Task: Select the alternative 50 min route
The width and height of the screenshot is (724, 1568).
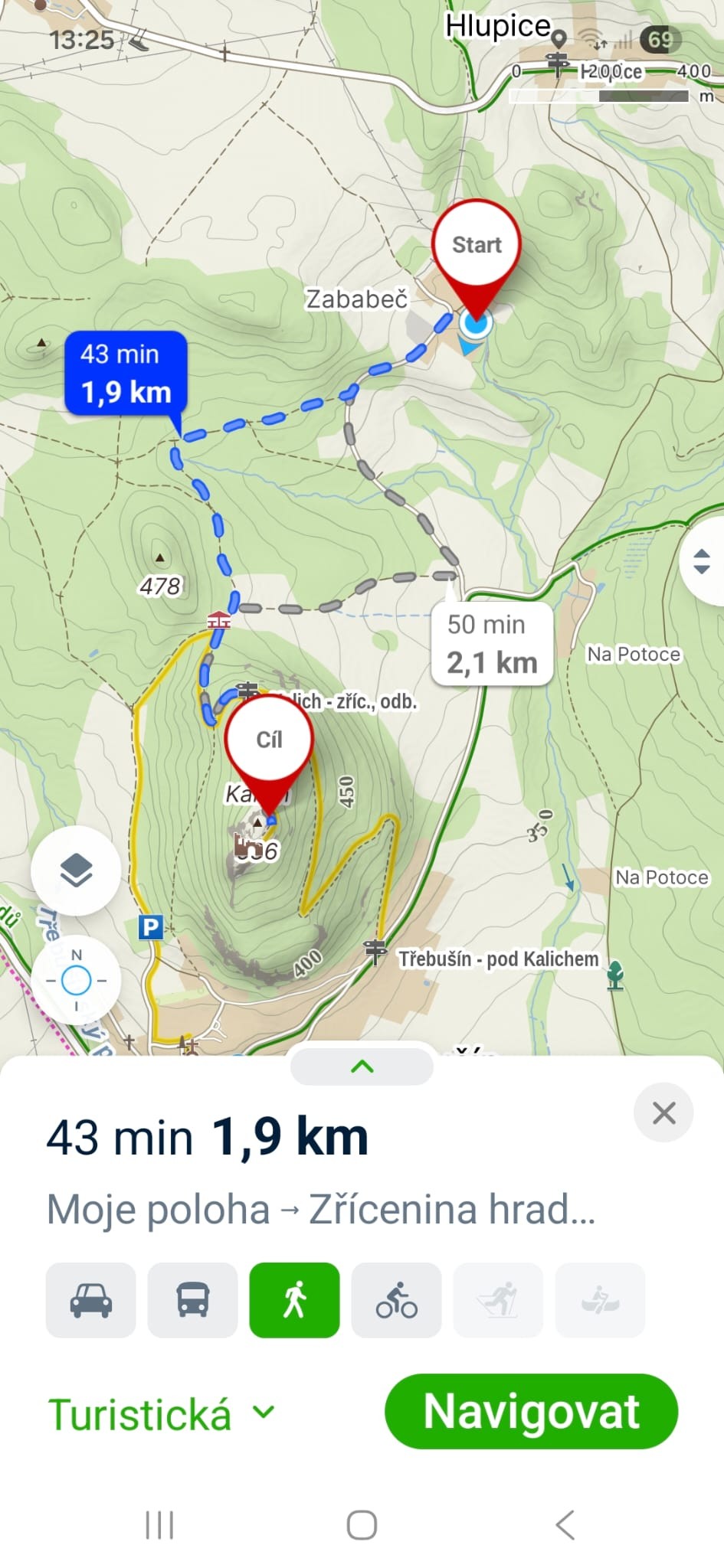Action: click(x=491, y=644)
